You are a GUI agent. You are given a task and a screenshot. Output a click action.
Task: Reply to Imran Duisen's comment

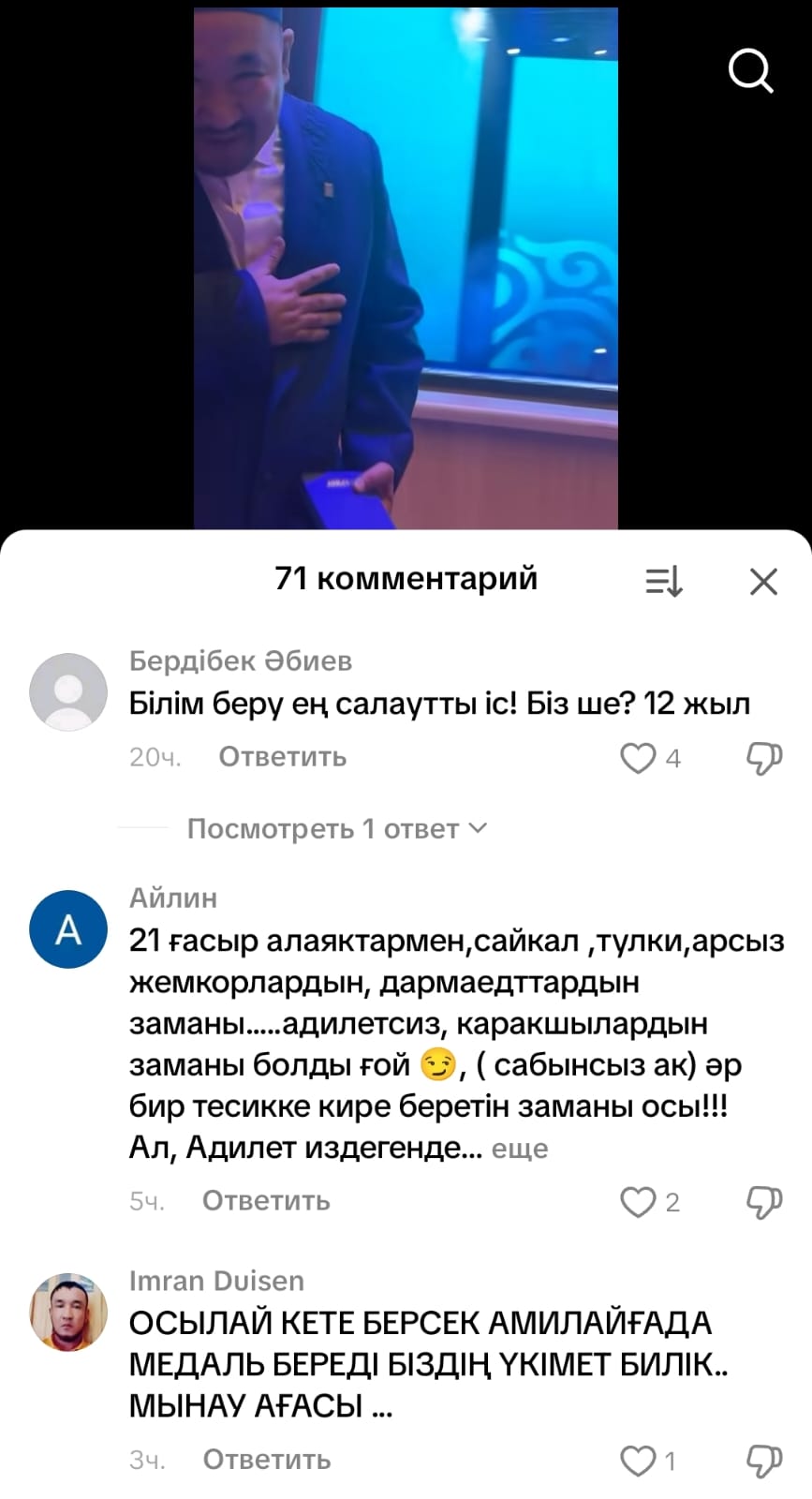point(267,1460)
